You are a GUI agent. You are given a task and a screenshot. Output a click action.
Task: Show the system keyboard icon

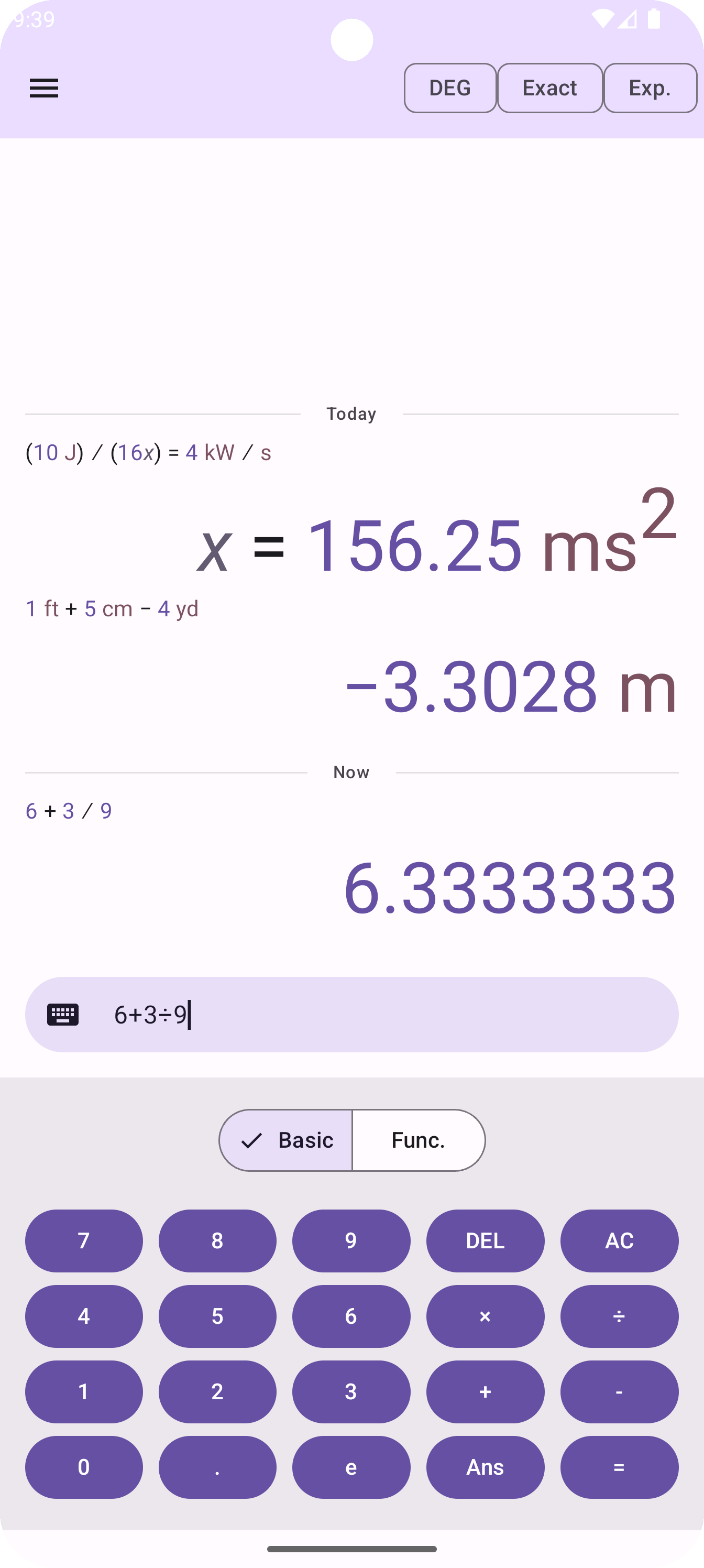[x=63, y=1015]
